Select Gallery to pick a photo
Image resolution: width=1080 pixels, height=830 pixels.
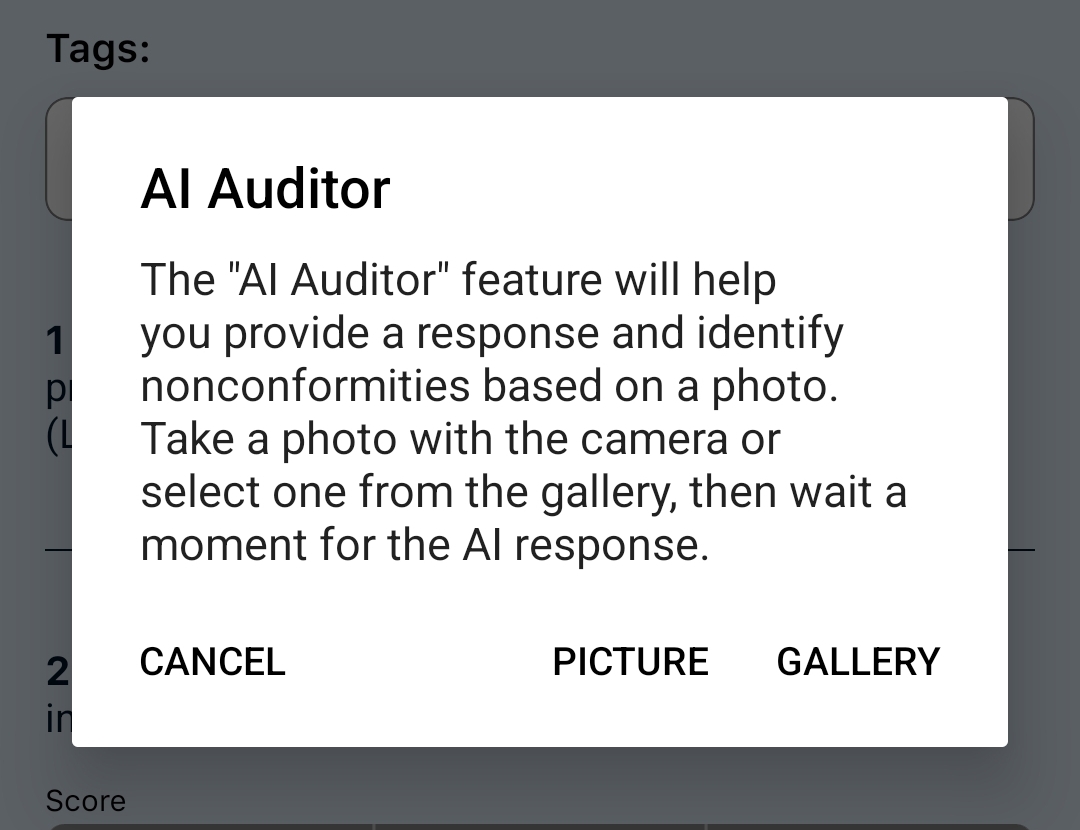pyautogui.click(x=858, y=662)
